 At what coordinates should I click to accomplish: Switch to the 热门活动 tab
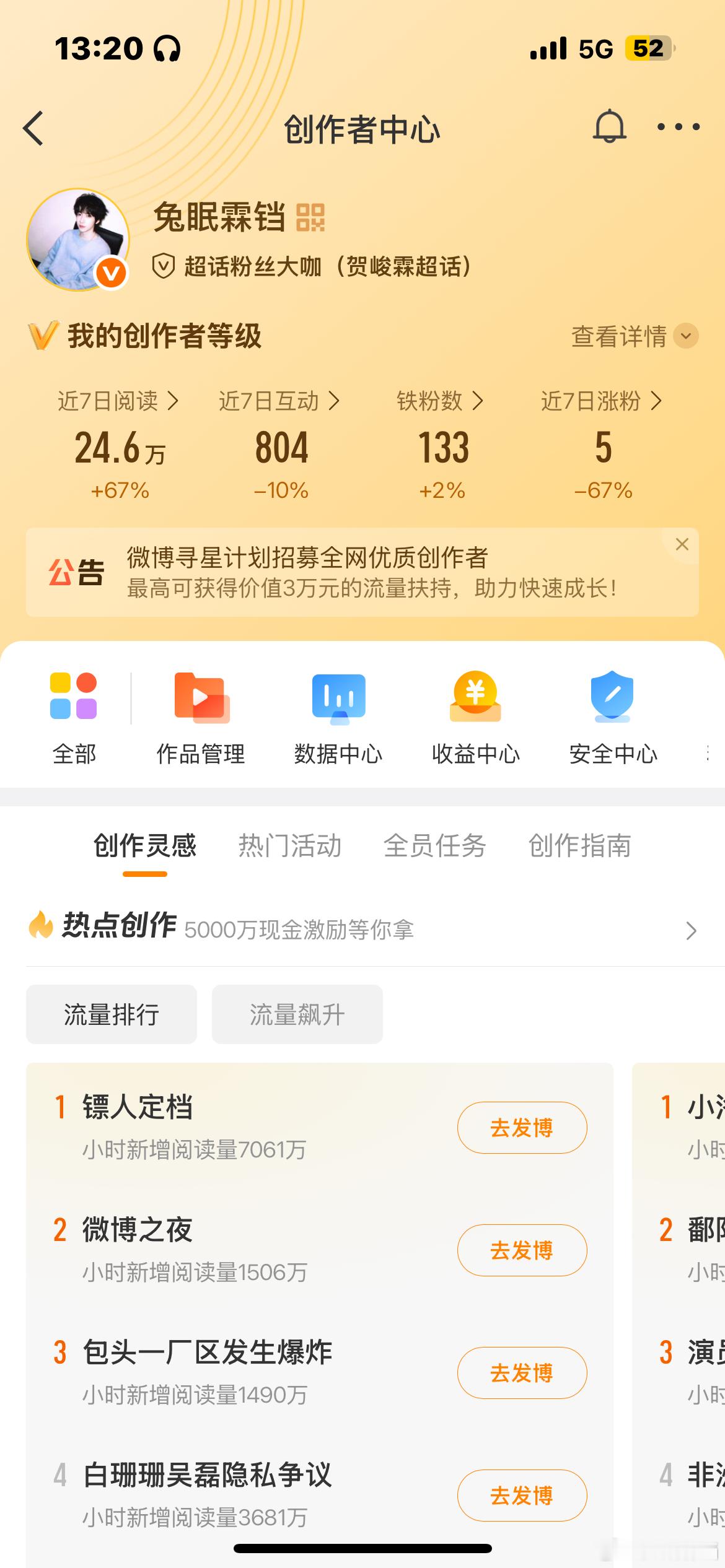pos(289,846)
